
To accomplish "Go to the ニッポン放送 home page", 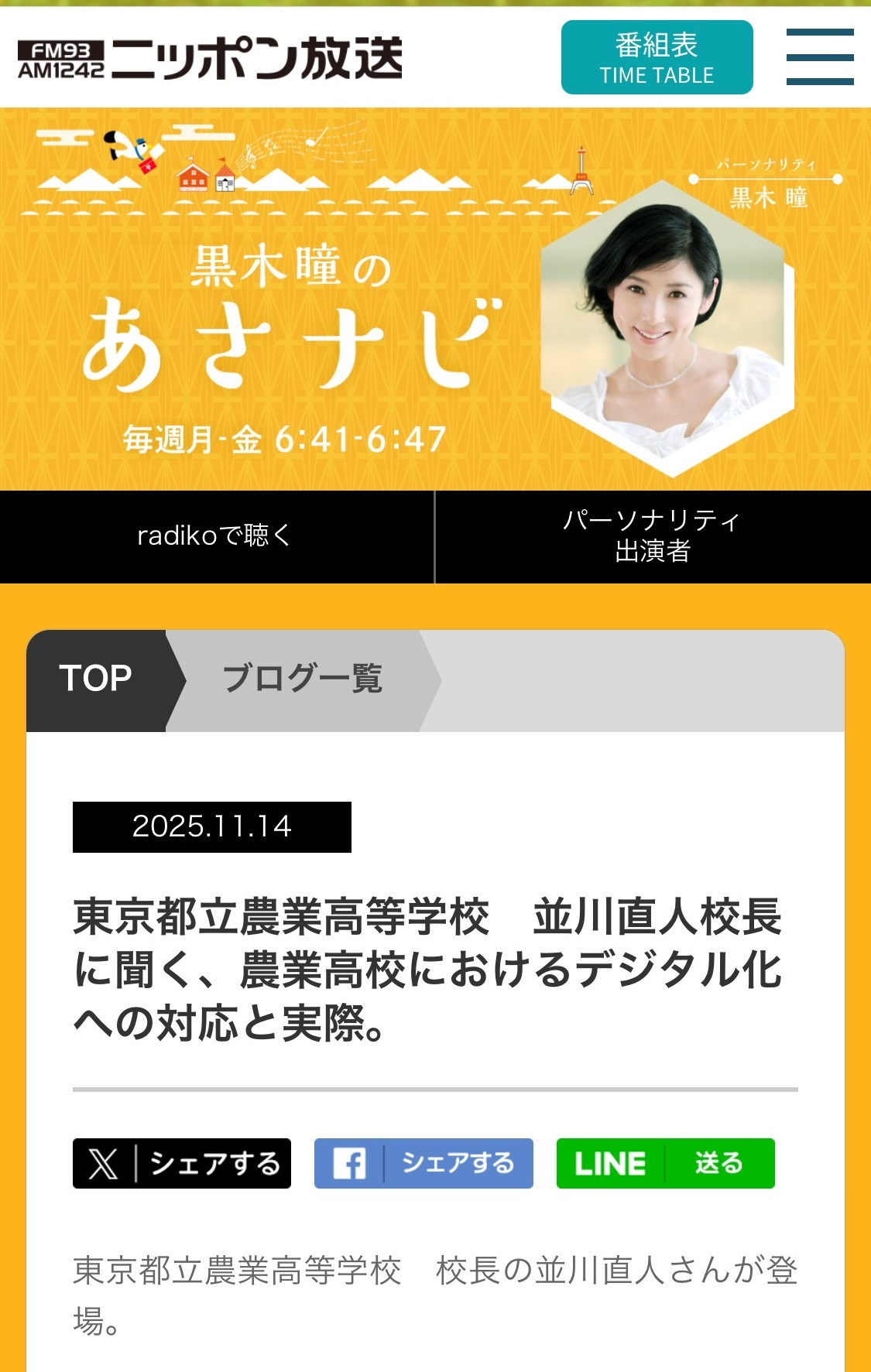I will click(x=210, y=59).
